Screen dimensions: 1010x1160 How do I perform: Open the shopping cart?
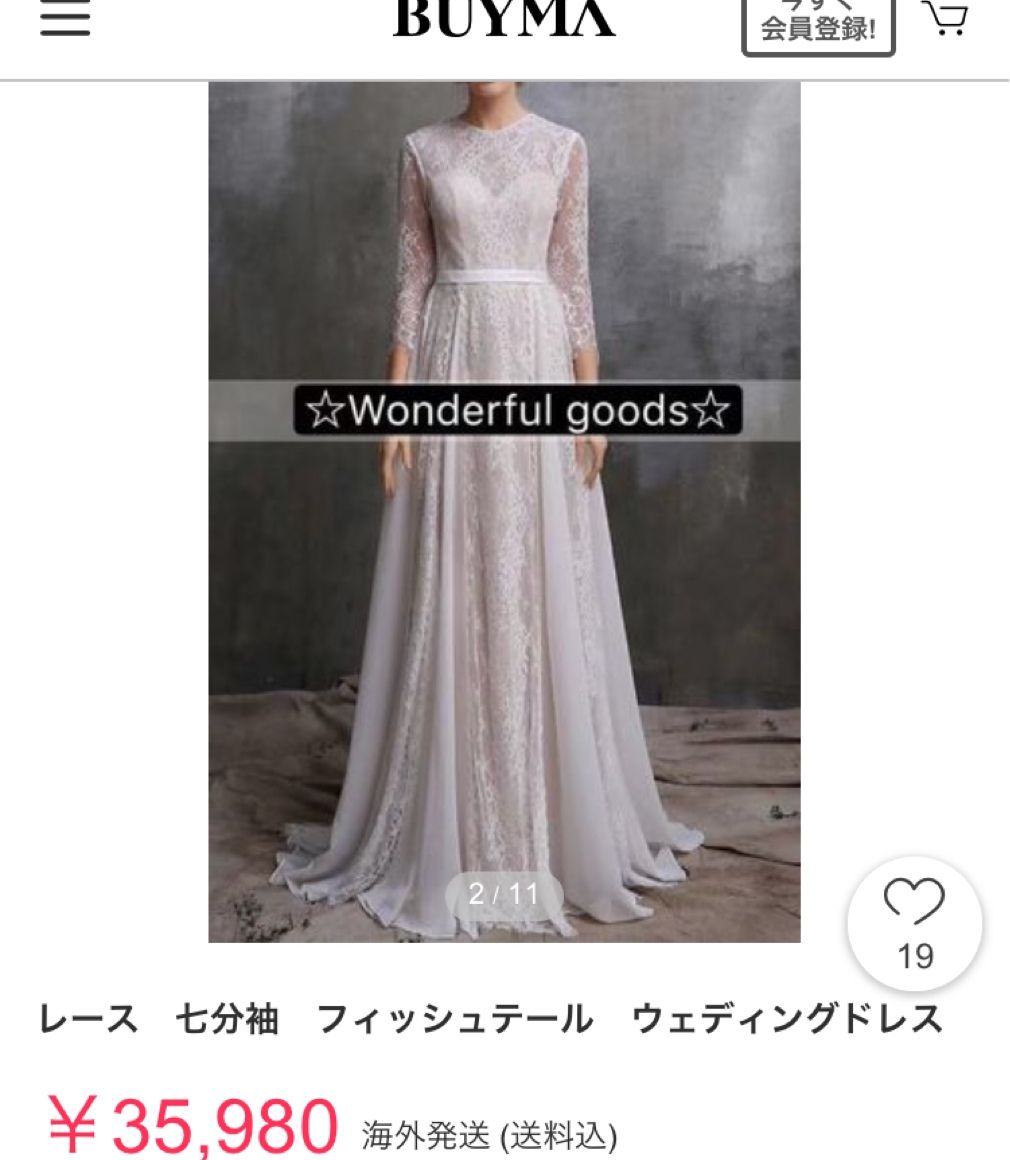tap(943, 18)
